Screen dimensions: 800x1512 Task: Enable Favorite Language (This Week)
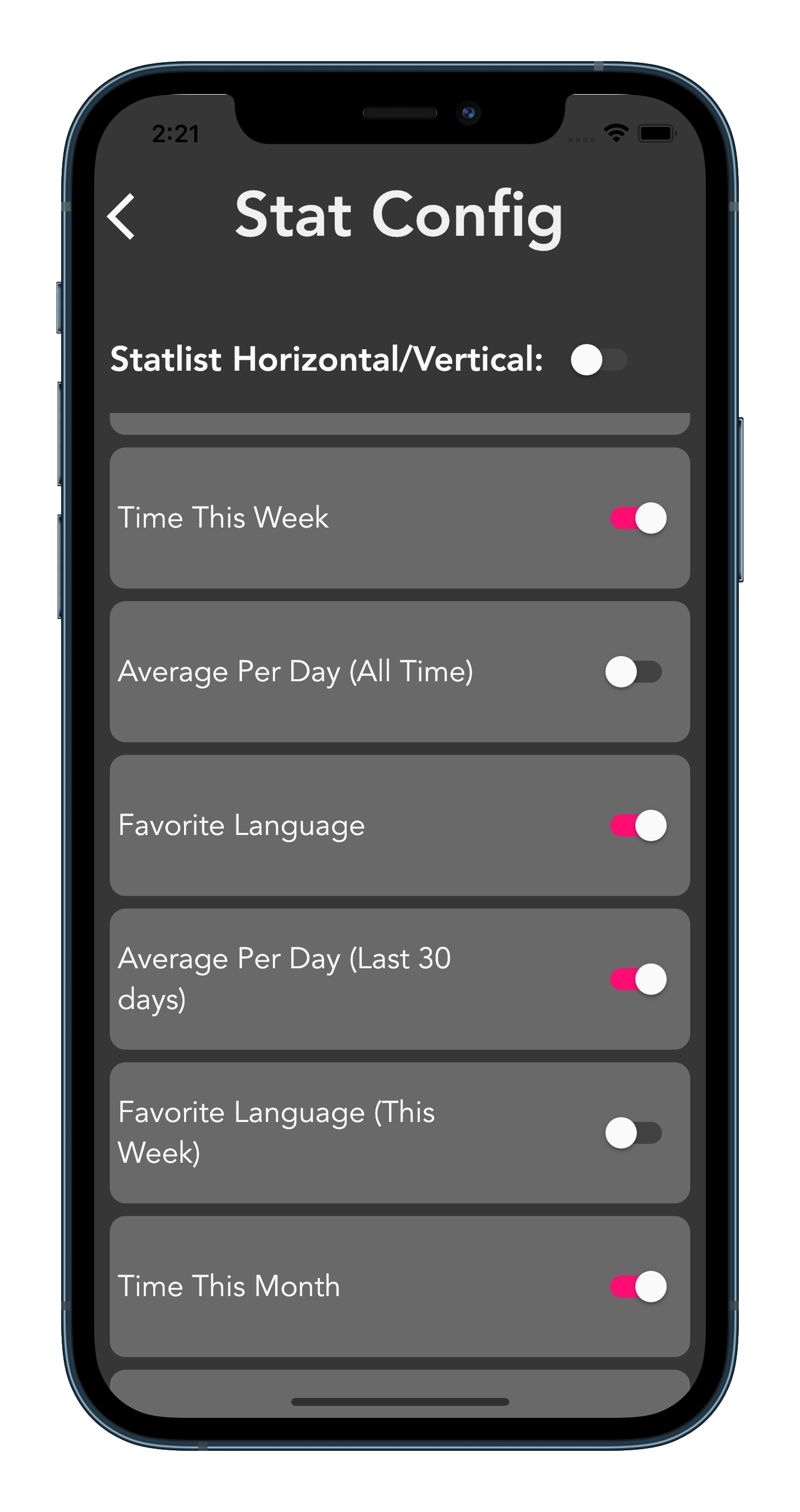633,1133
